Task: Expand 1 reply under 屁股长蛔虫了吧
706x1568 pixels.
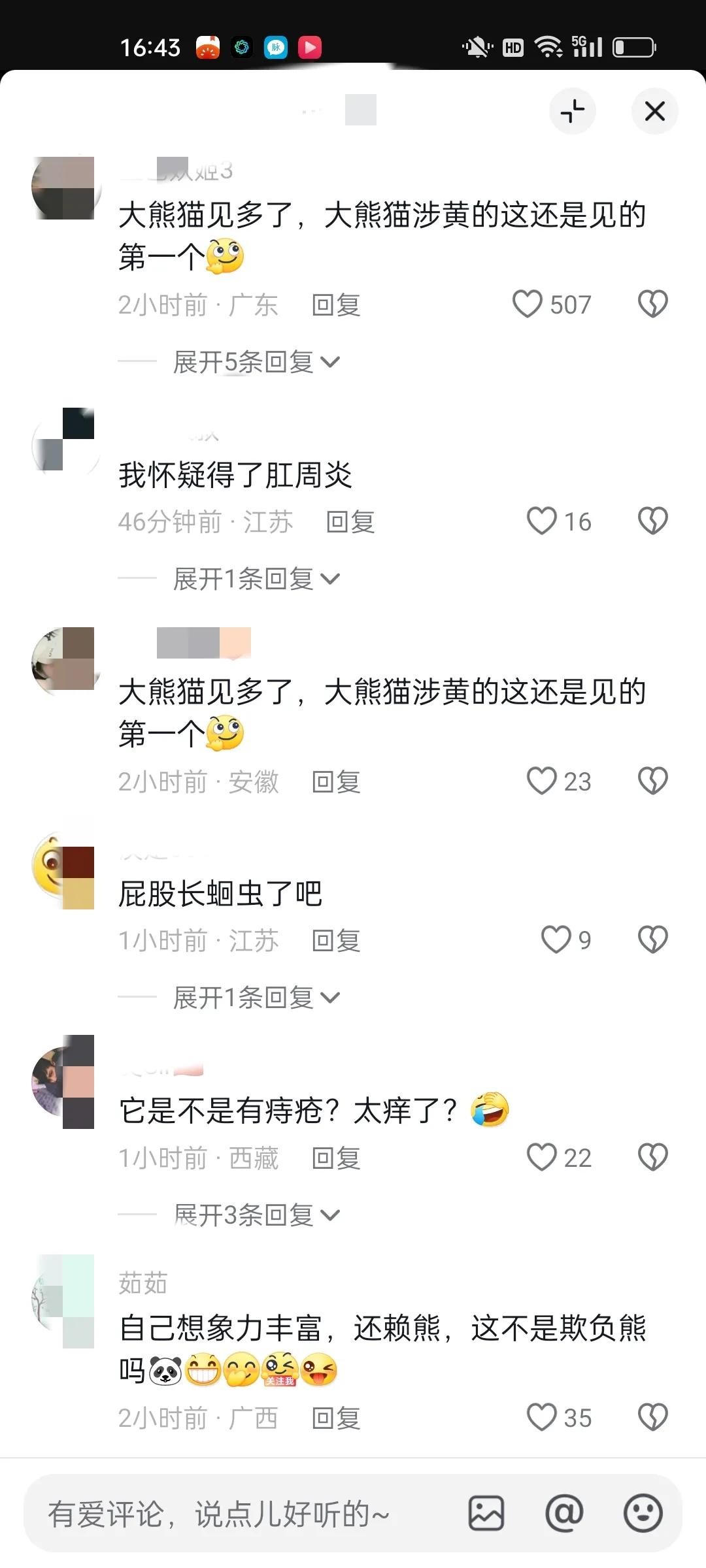Action: 256,998
